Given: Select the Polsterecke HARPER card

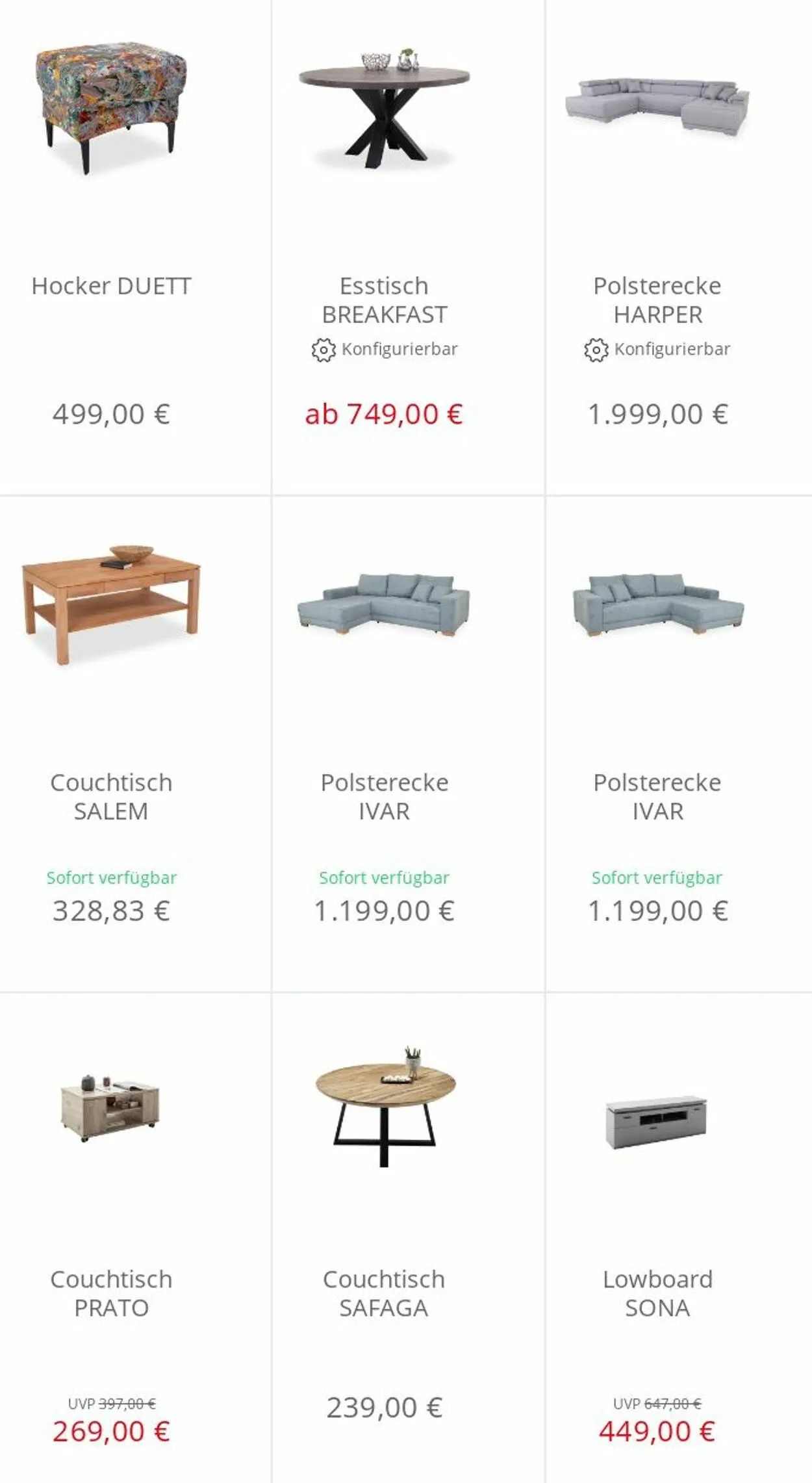Looking at the screenshot, I should tap(657, 300).
